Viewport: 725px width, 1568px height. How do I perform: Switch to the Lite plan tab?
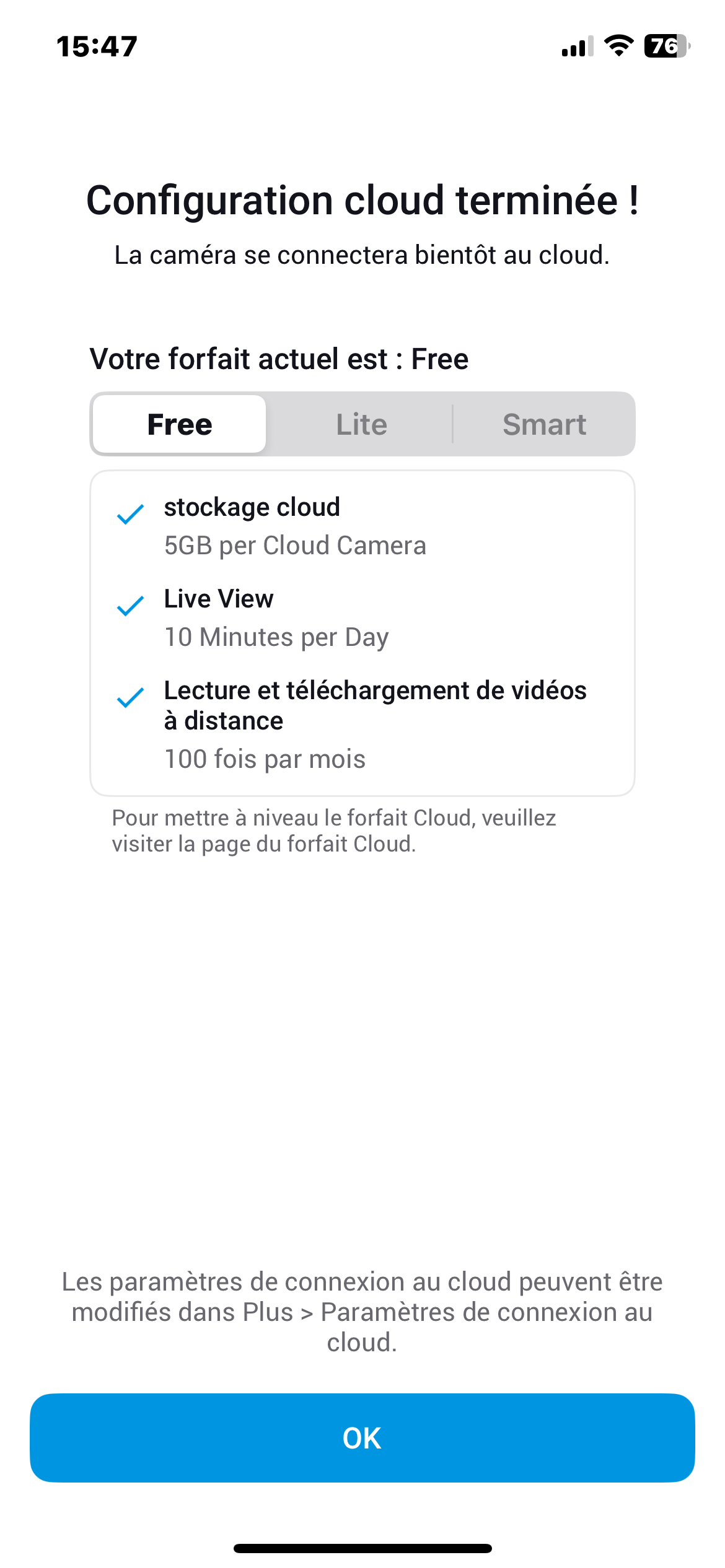pos(361,424)
